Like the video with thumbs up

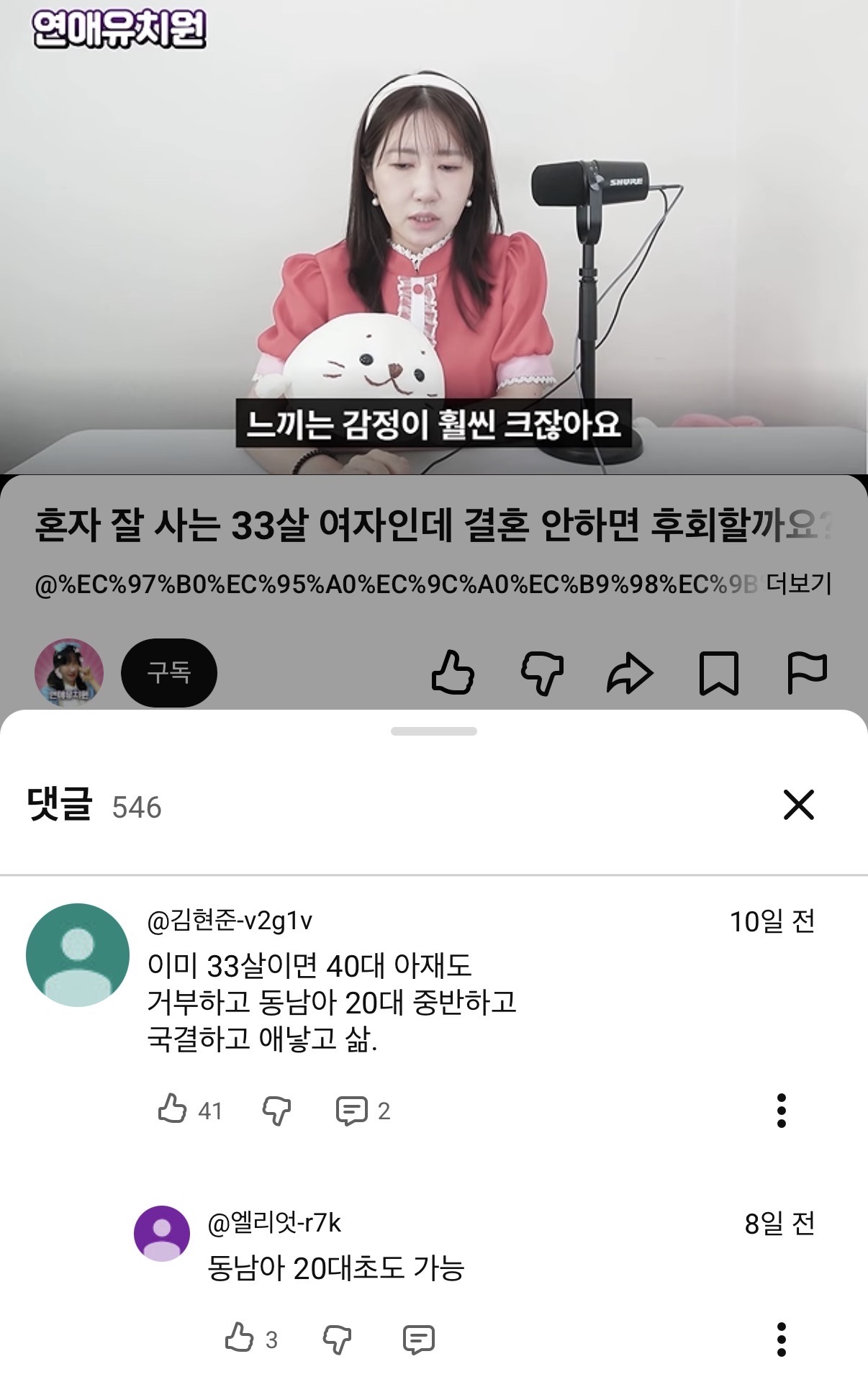pyautogui.click(x=453, y=672)
